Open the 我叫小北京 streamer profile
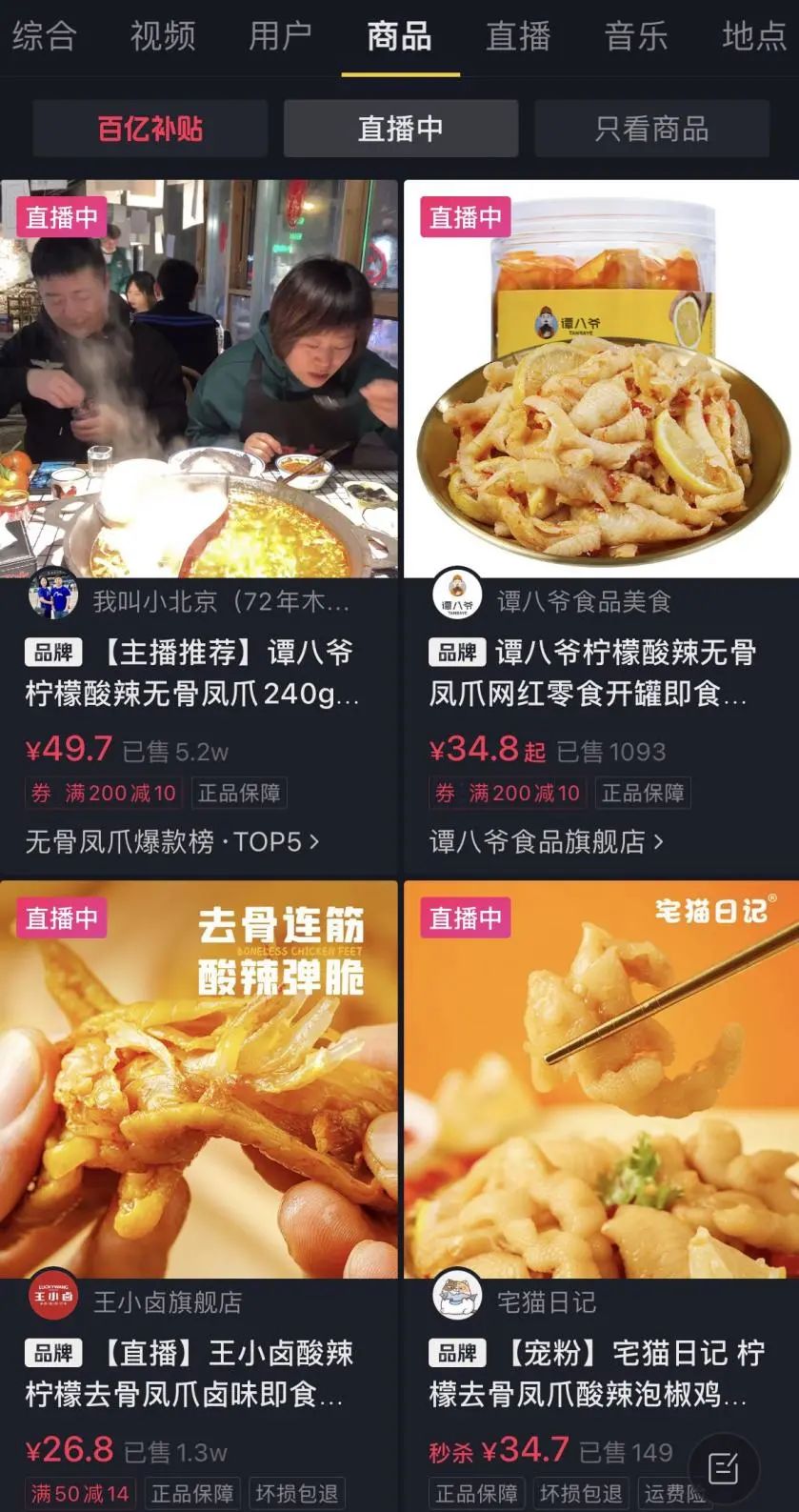The image size is (799, 1512). [x=221, y=602]
